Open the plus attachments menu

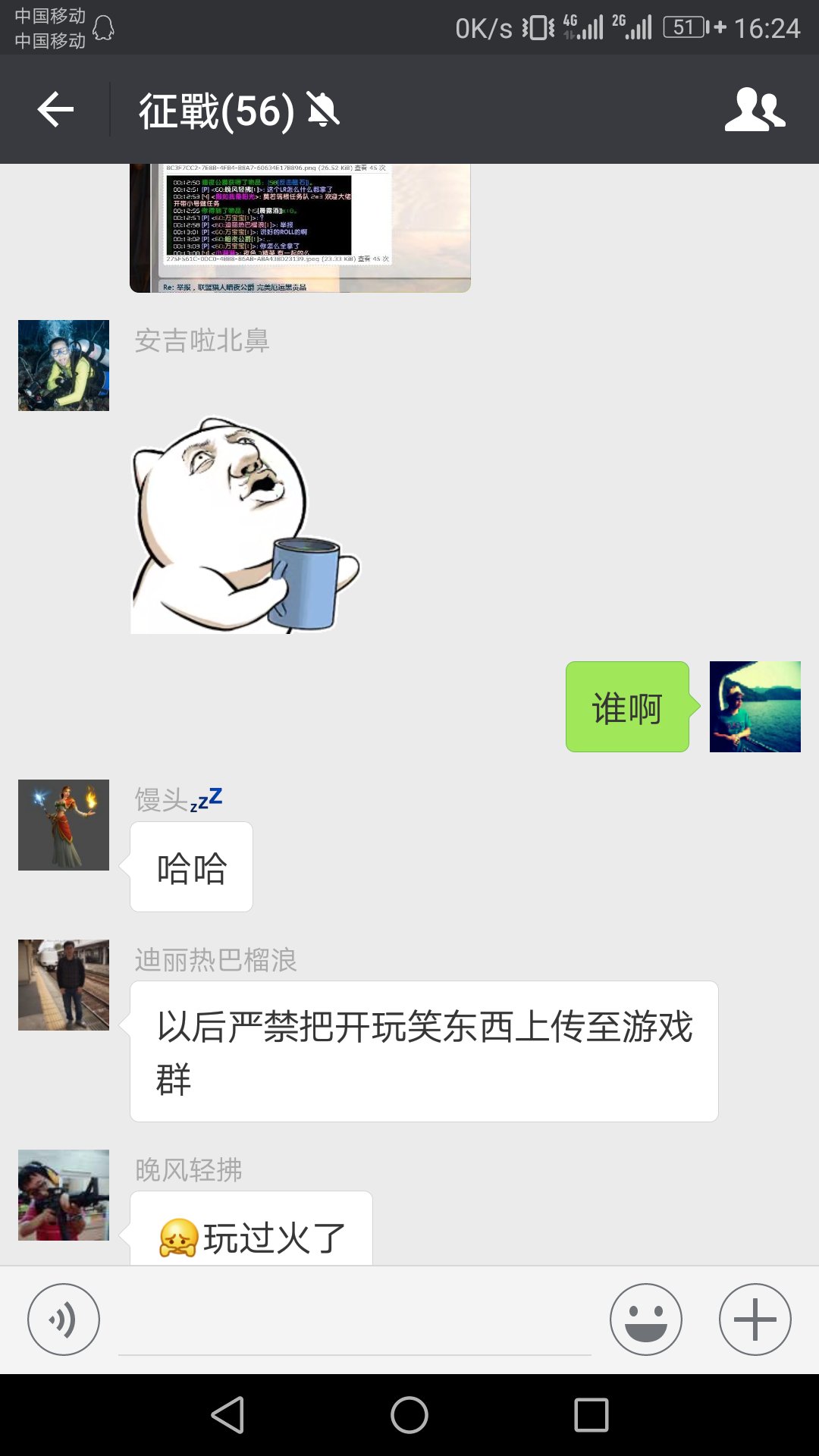[755, 1319]
